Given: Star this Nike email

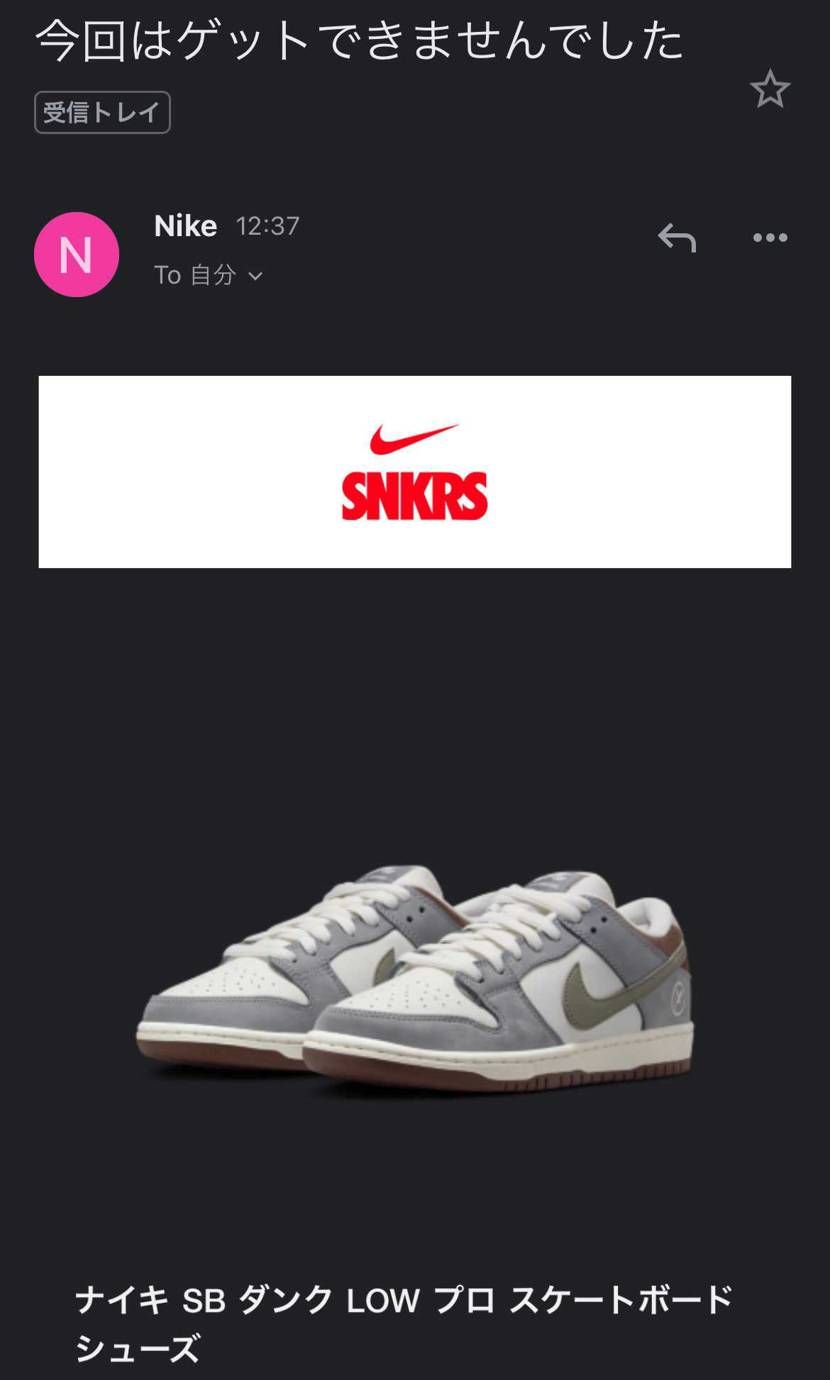Looking at the screenshot, I should tap(769, 90).
